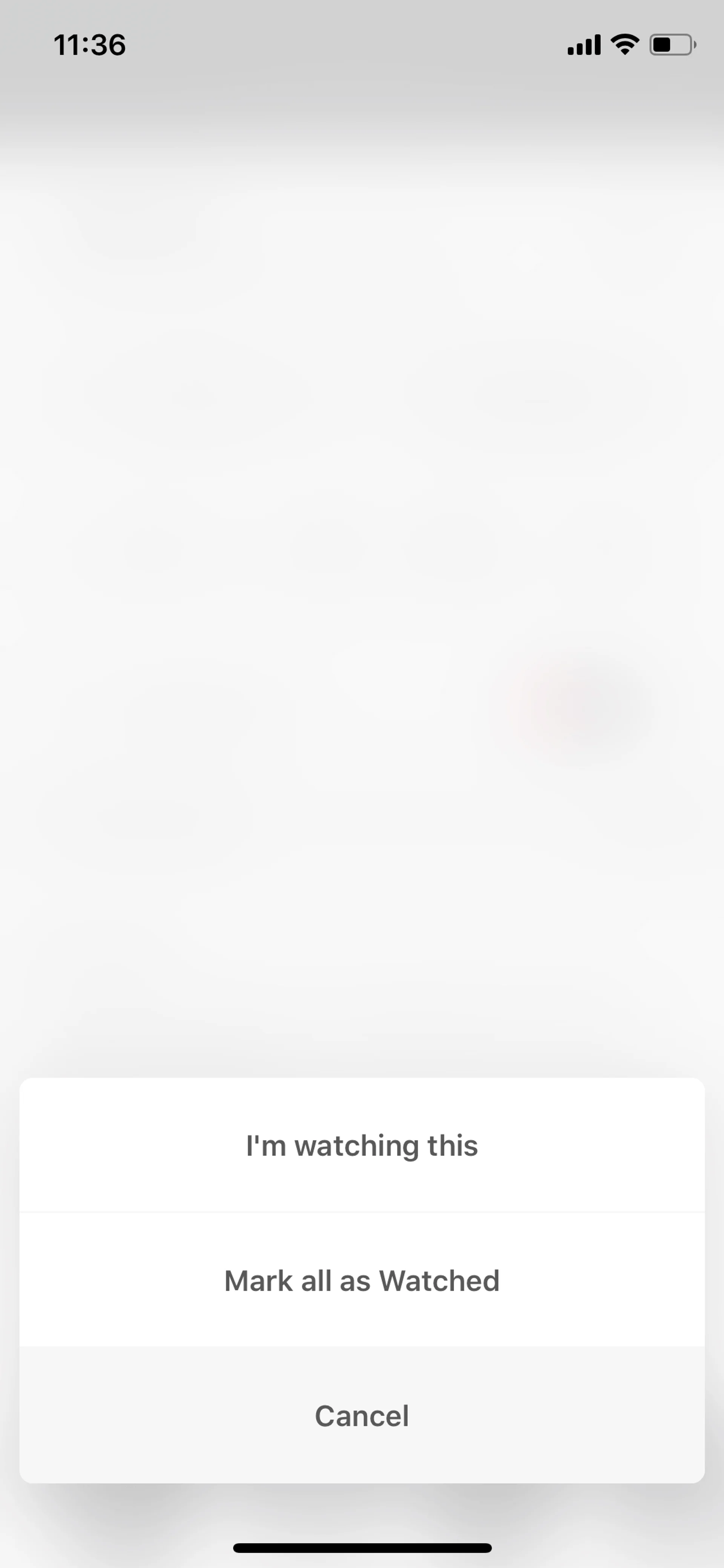The image size is (724, 1568).
Task: Dismiss the action sheet with Cancel
Action: pyautogui.click(x=361, y=1416)
